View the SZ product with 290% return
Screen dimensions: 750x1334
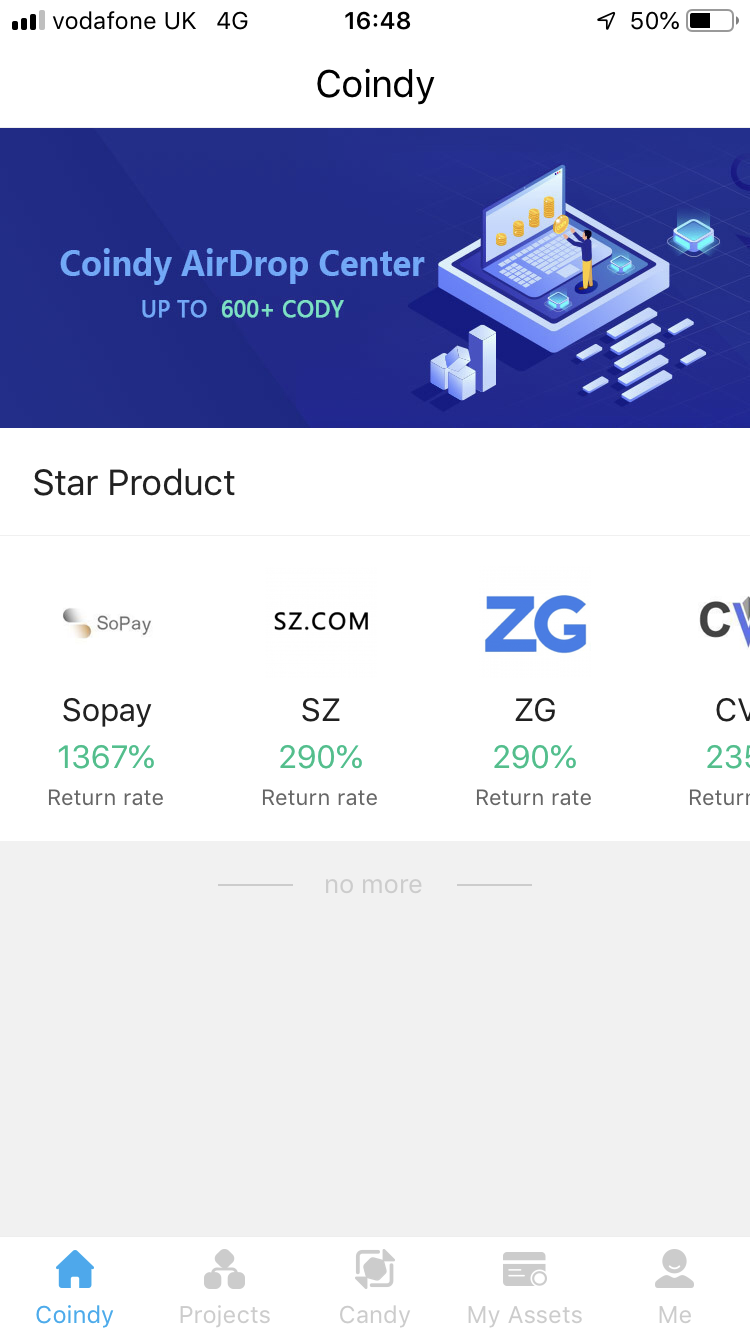click(321, 691)
